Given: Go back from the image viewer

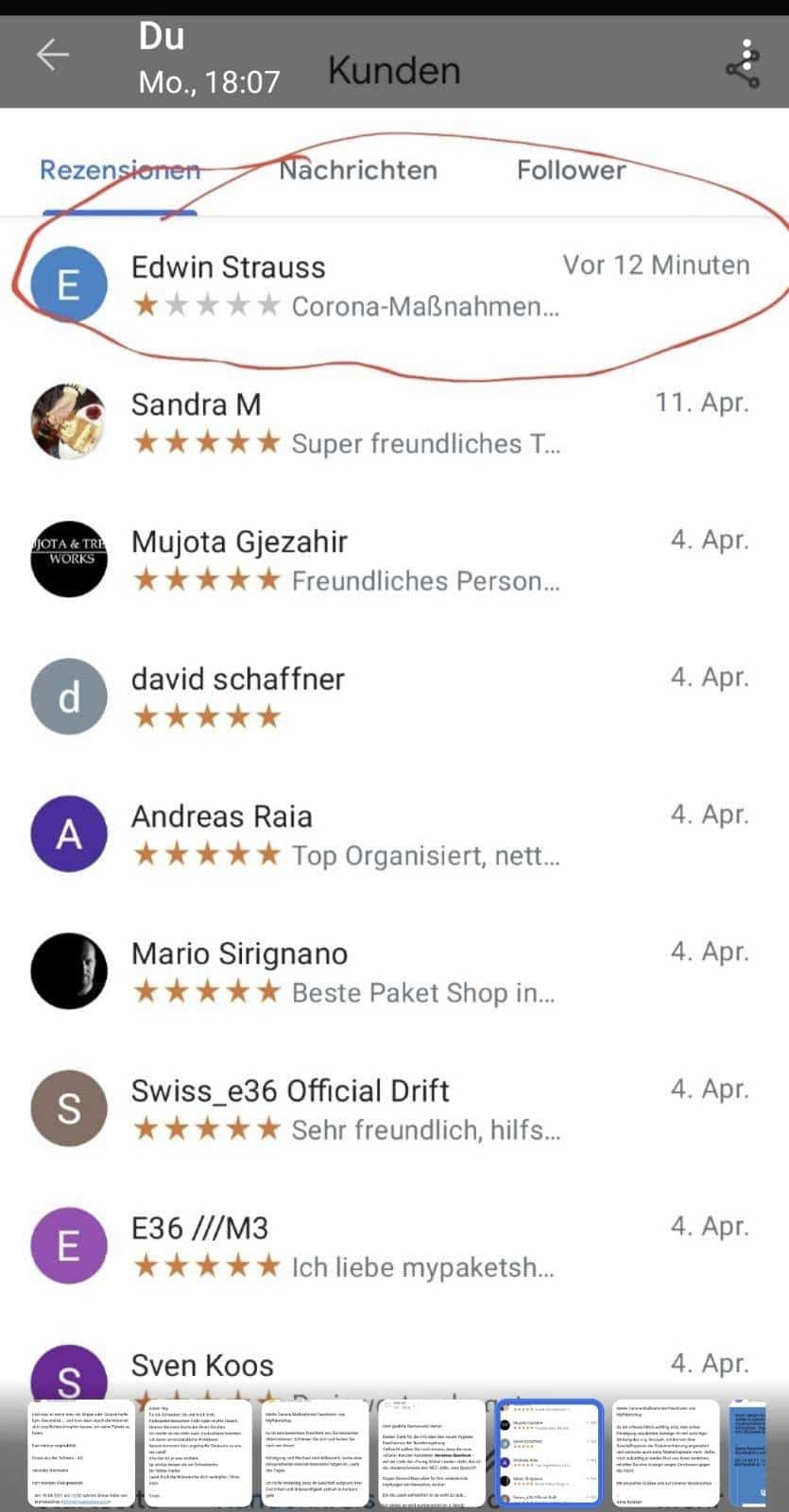Looking at the screenshot, I should point(53,56).
